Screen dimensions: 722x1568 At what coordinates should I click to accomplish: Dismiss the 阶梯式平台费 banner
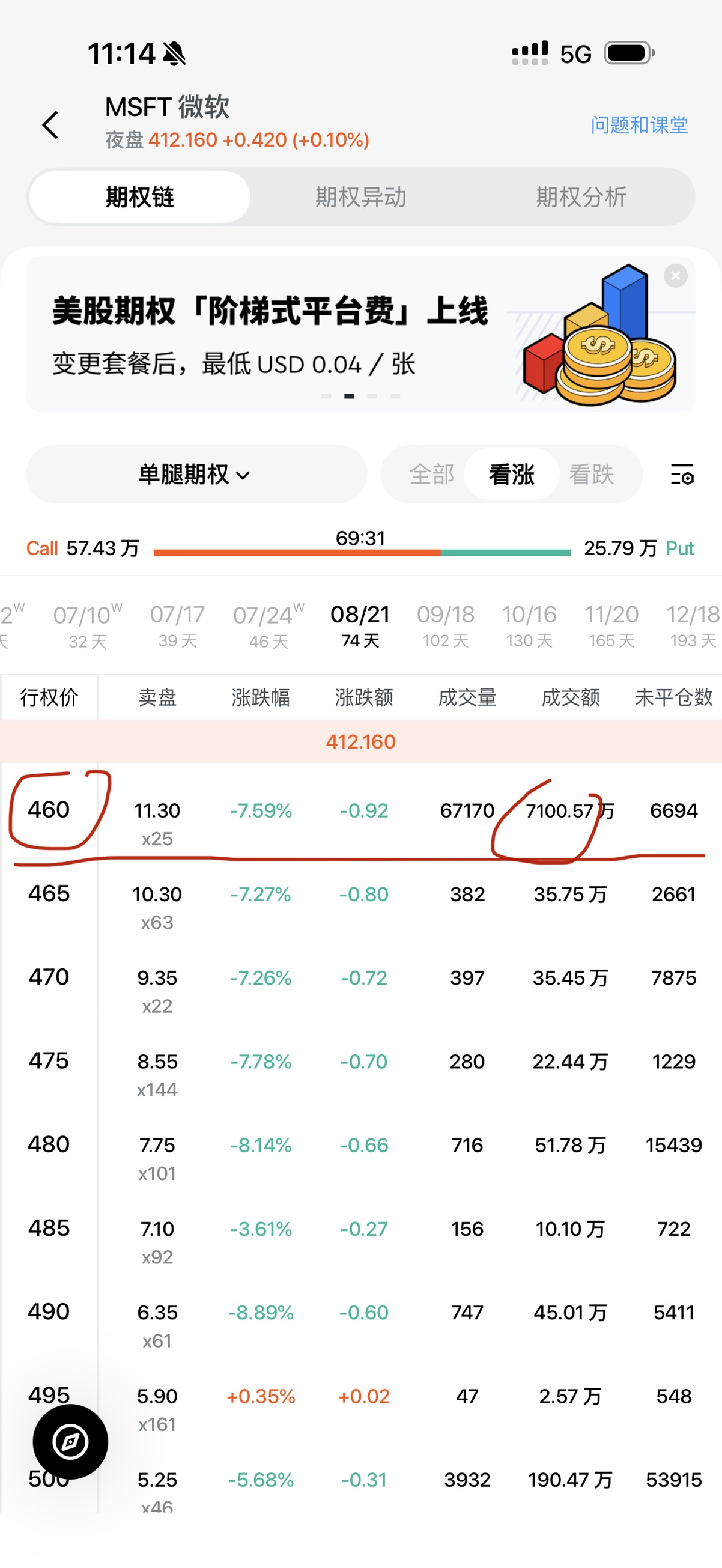point(675,276)
